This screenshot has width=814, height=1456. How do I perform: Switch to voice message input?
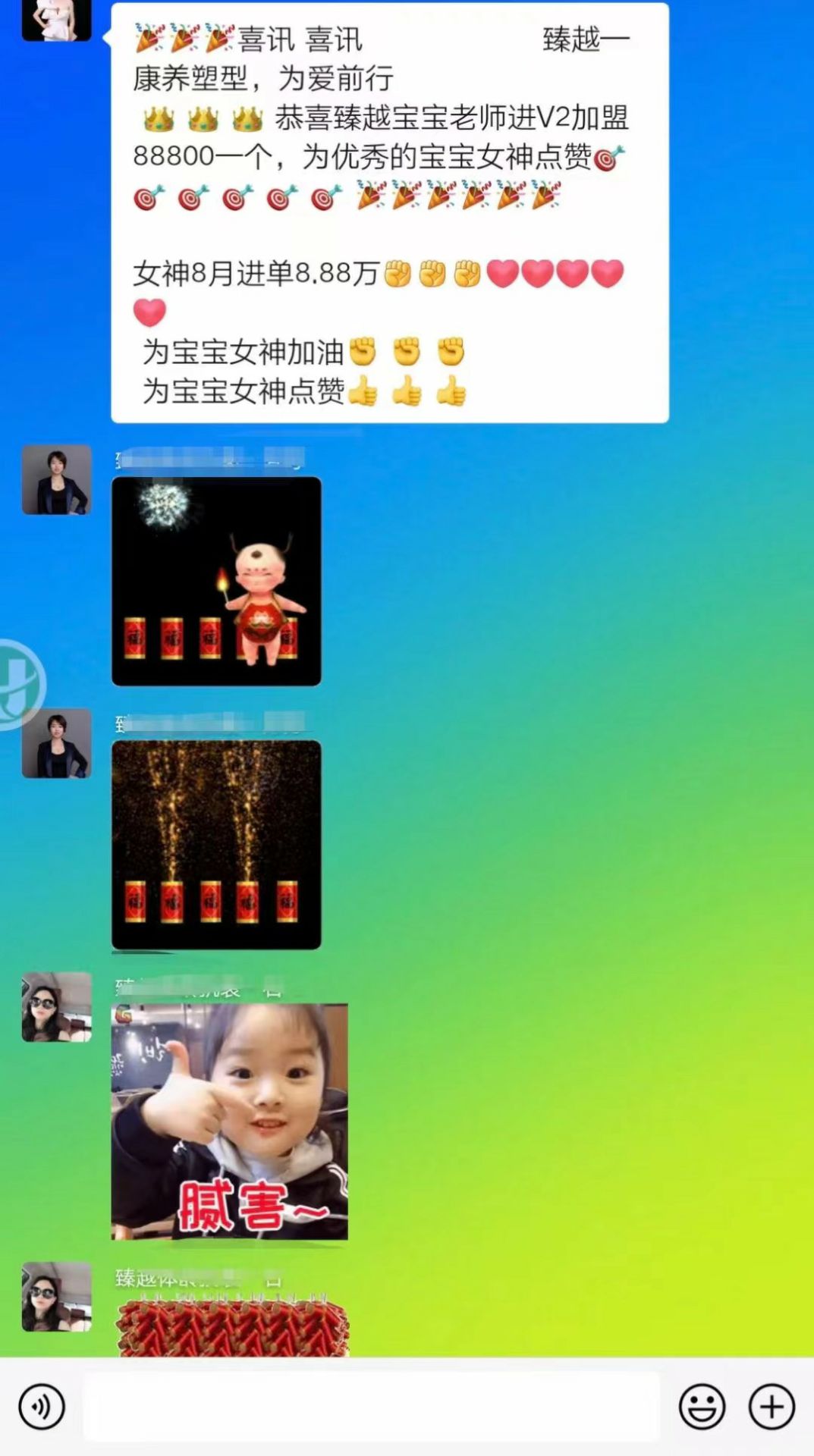[42, 1407]
